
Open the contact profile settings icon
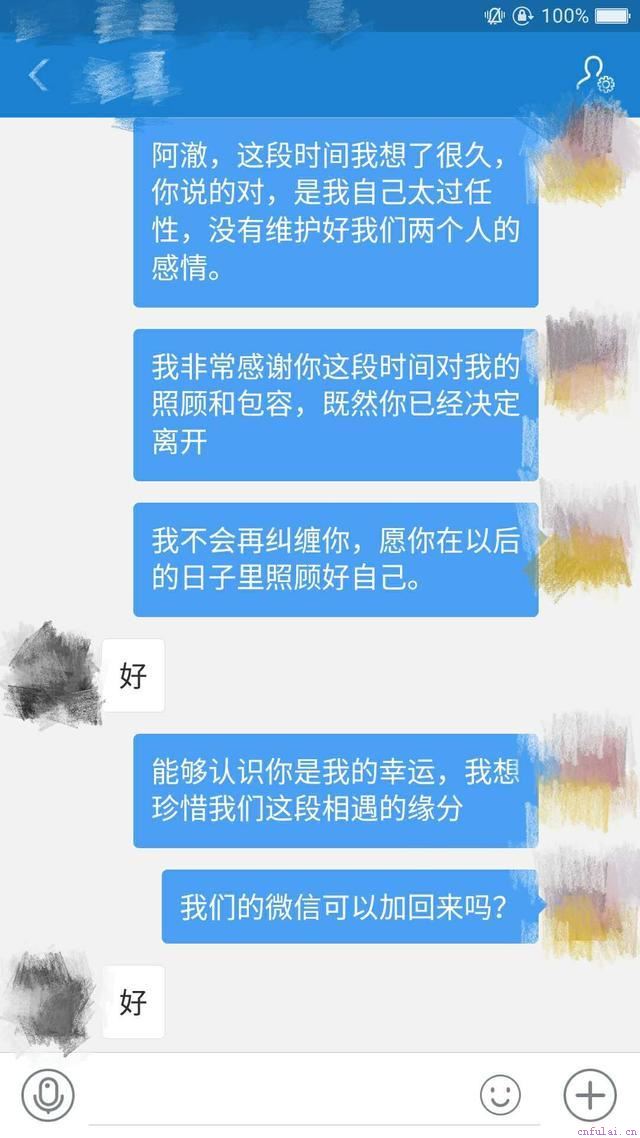click(595, 74)
